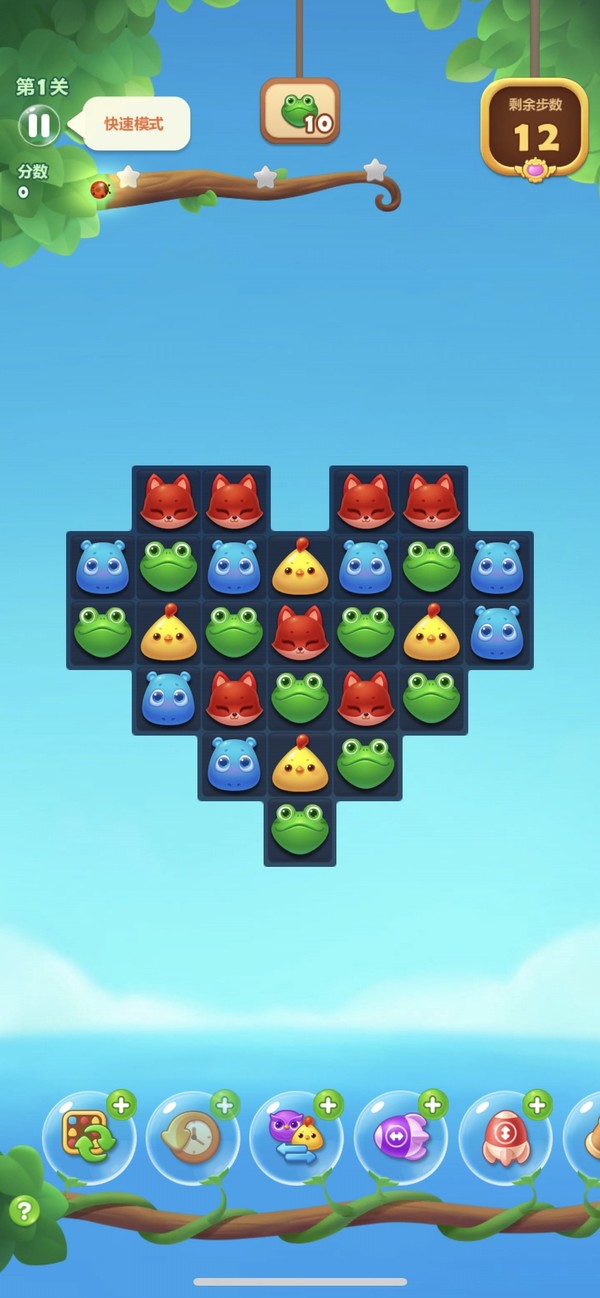600x1298 pixels.
Task: Use the red rocket booster
Action: click(x=504, y=1138)
